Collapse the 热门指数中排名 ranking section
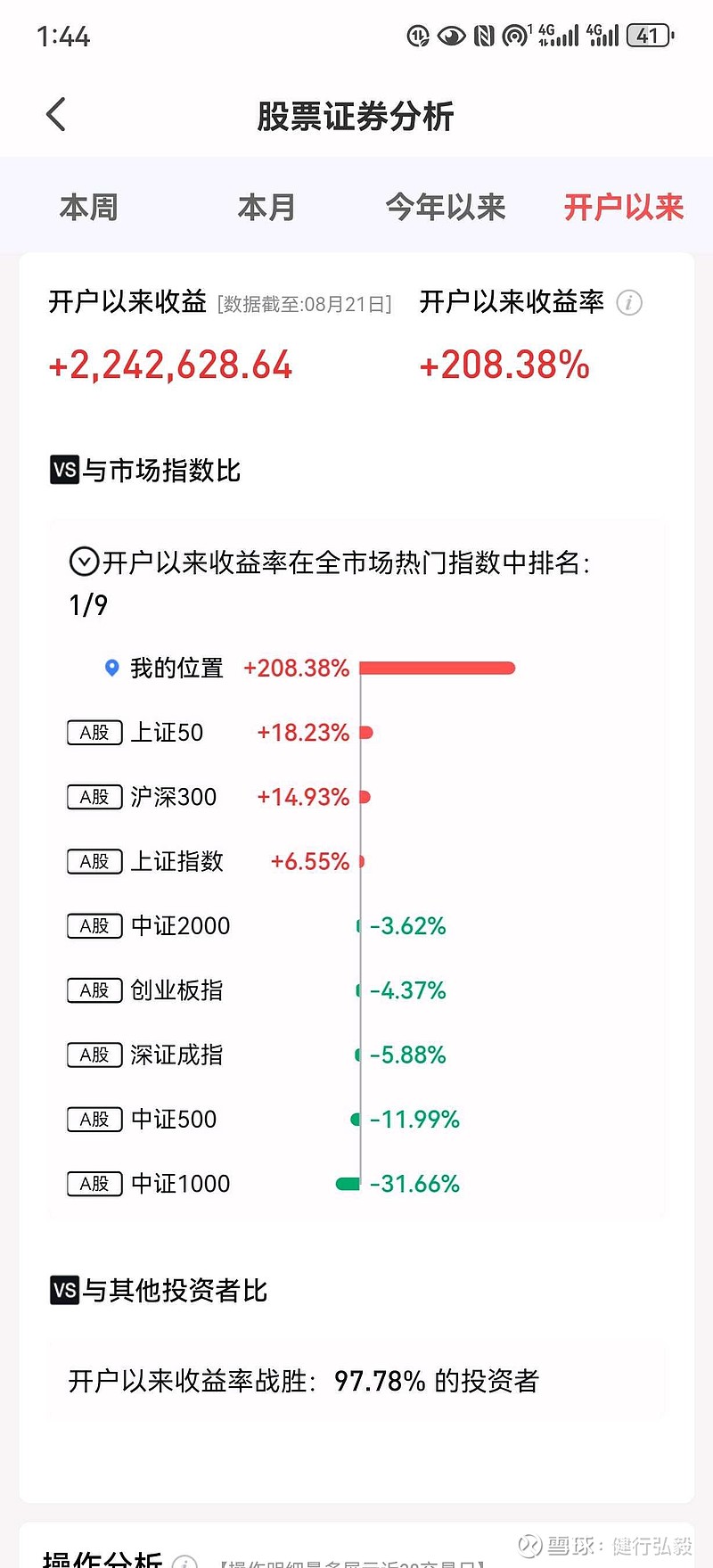 click(84, 562)
